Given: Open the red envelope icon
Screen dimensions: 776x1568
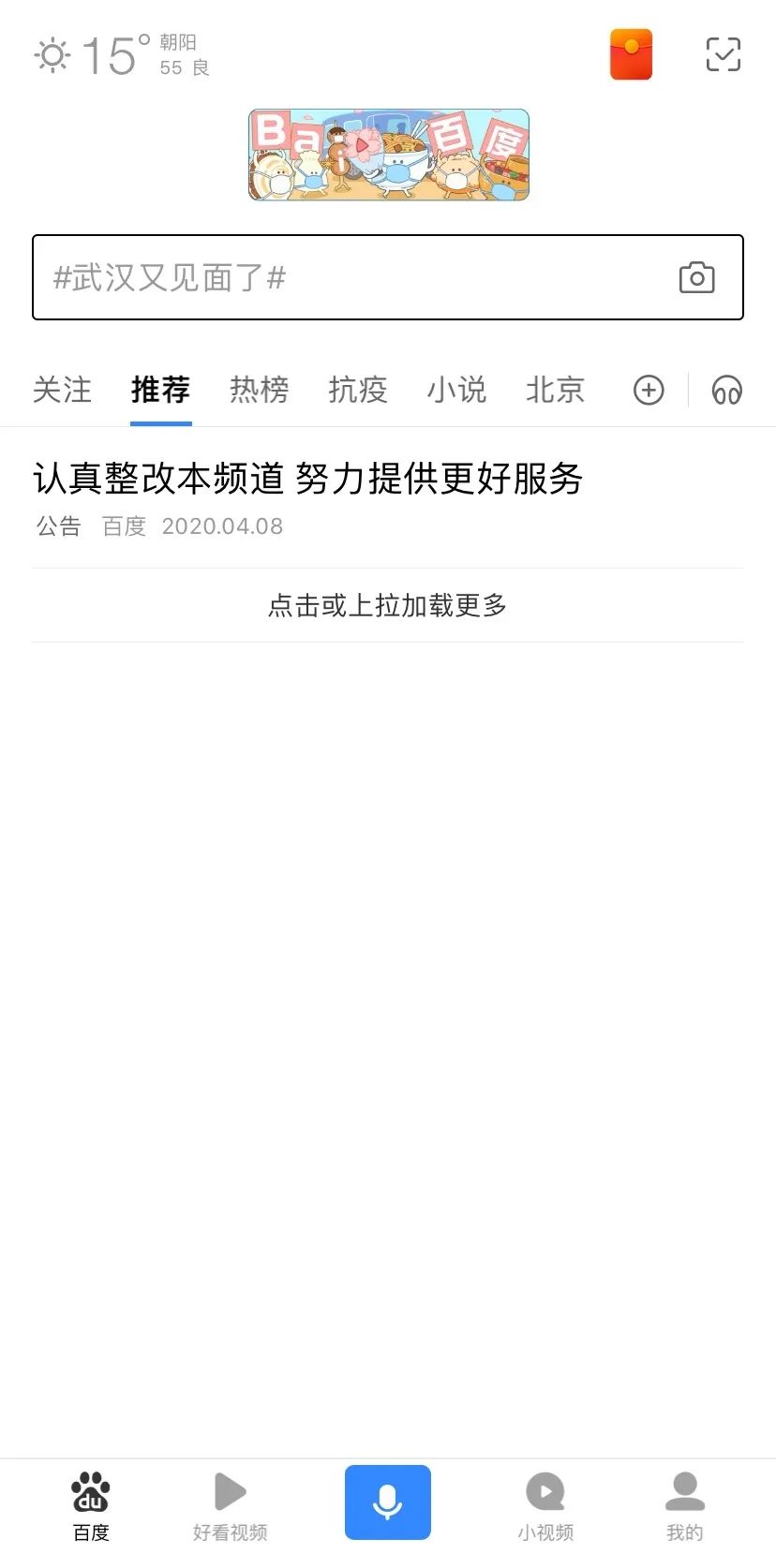Looking at the screenshot, I should coord(631,54).
